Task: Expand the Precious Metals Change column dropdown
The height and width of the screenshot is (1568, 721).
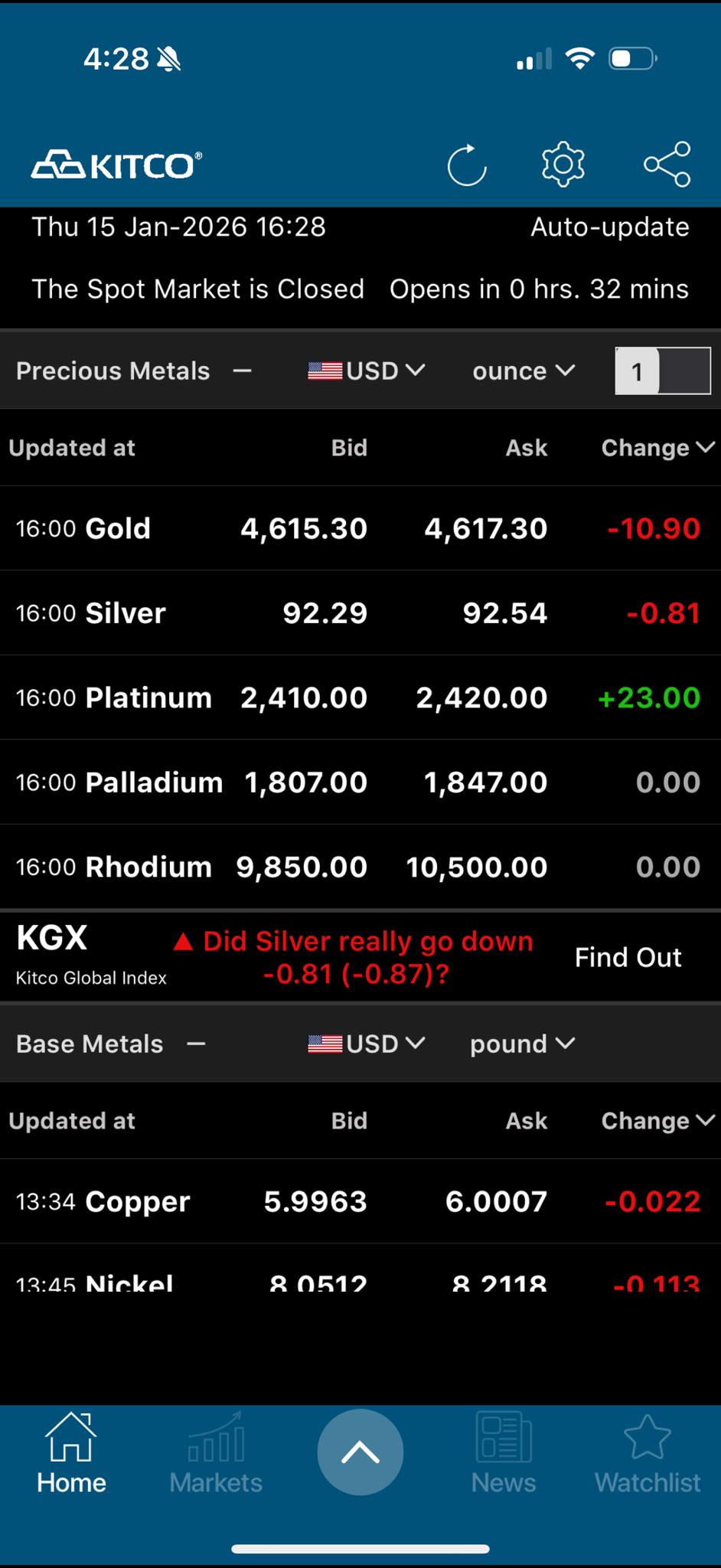Action: coord(658,448)
